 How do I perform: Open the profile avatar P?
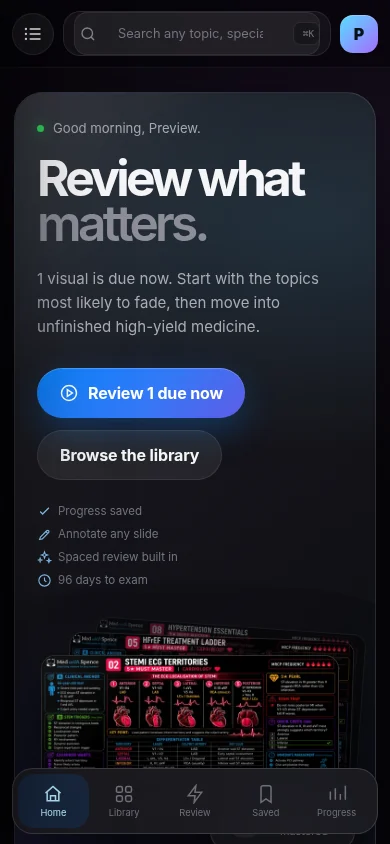pyautogui.click(x=359, y=34)
